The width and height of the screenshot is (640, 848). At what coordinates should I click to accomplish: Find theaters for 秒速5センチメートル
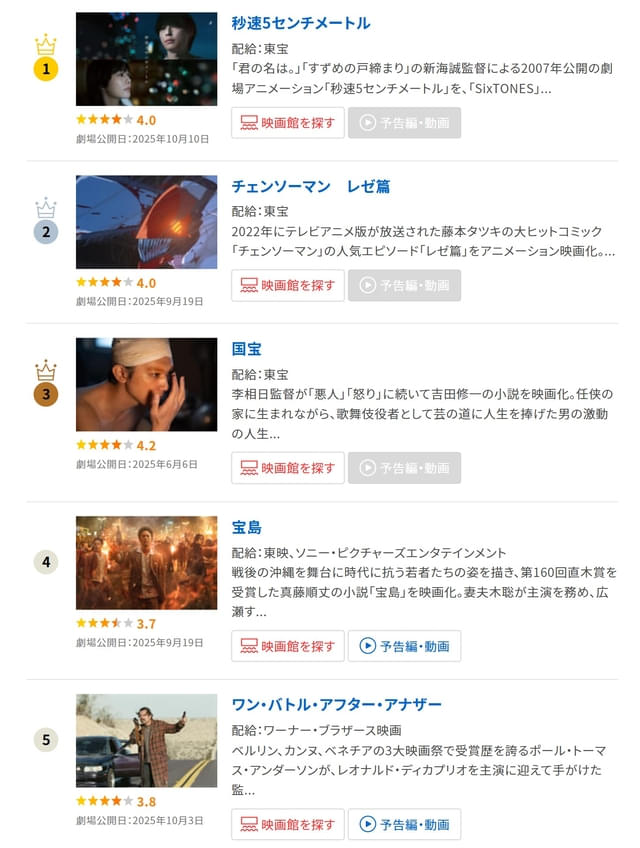pos(288,123)
